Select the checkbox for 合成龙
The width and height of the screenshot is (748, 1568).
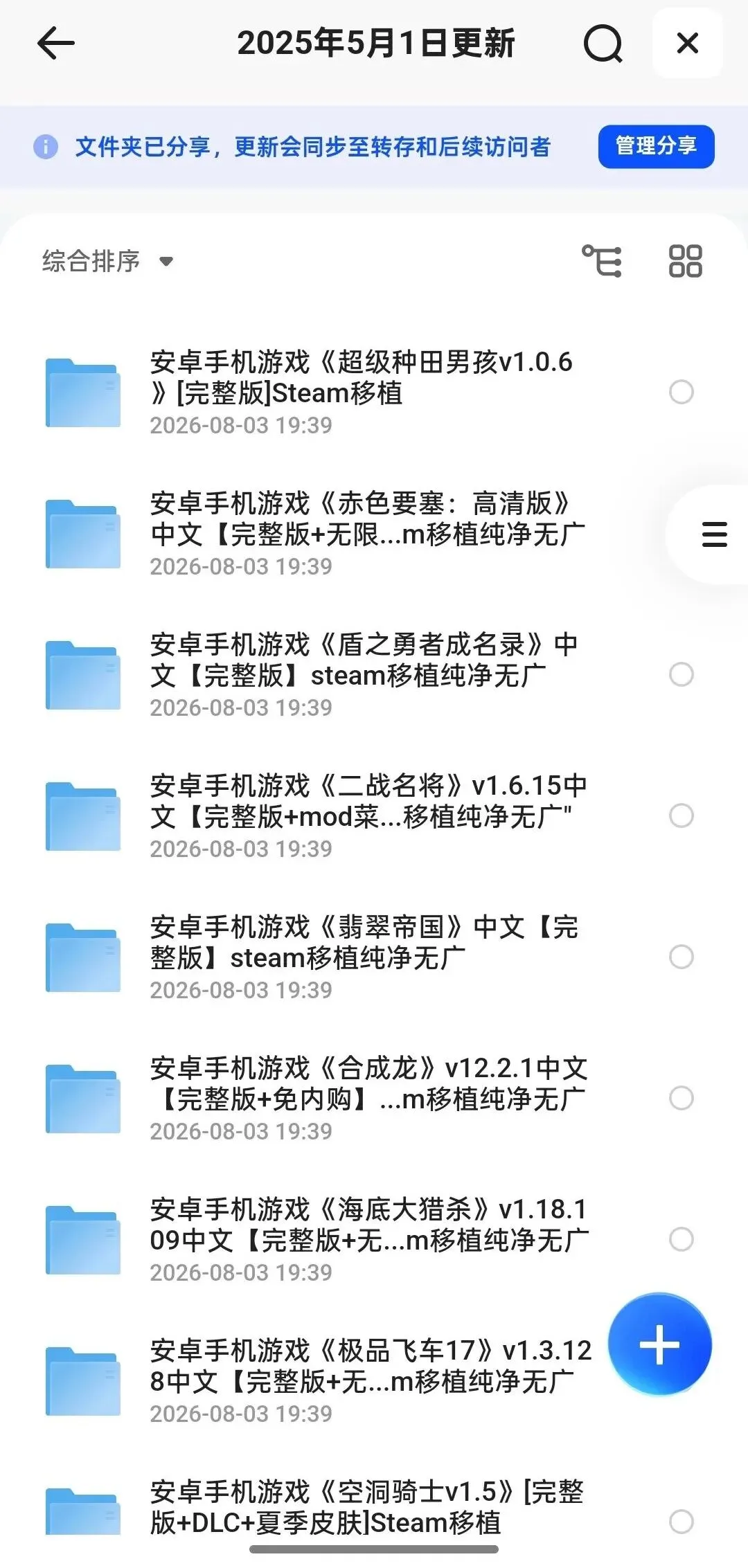pyautogui.click(x=682, y=1098)
